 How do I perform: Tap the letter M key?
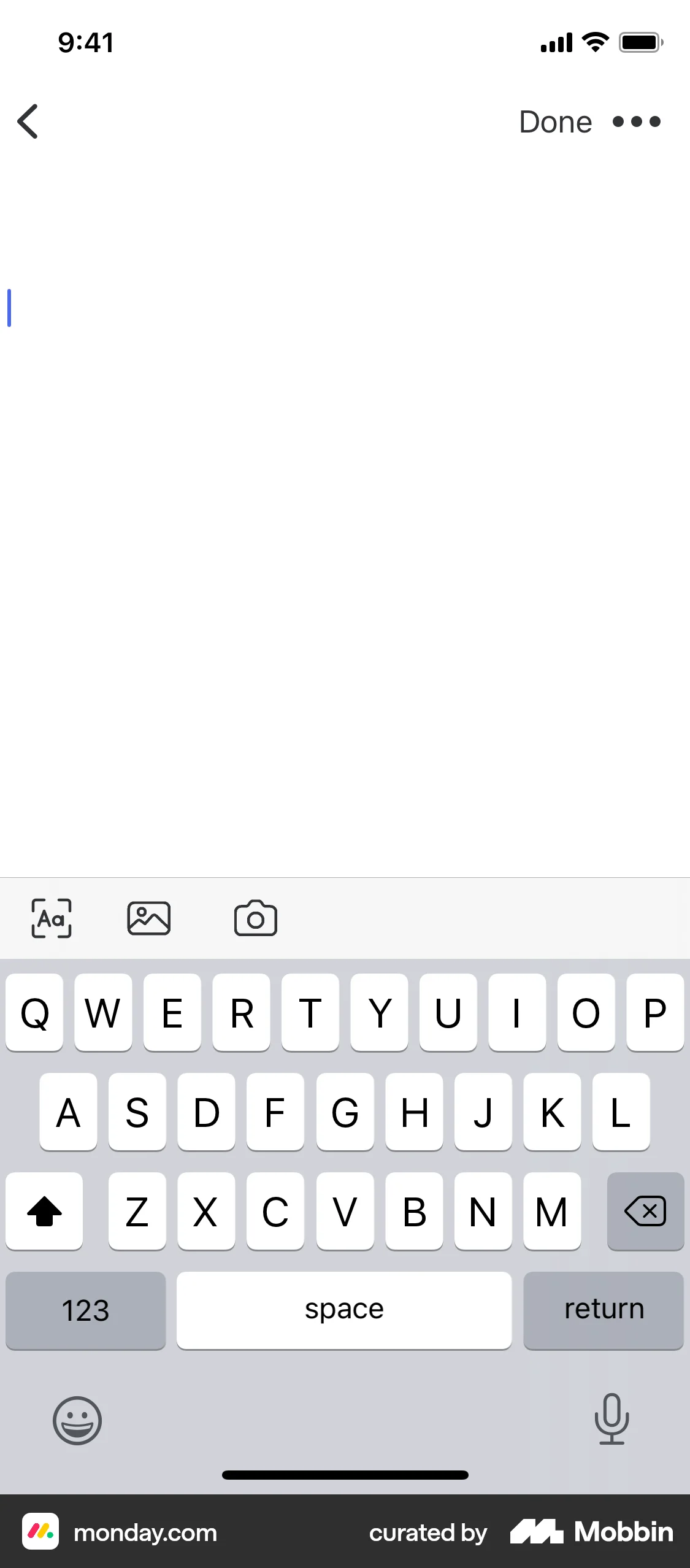[551, 1211]
